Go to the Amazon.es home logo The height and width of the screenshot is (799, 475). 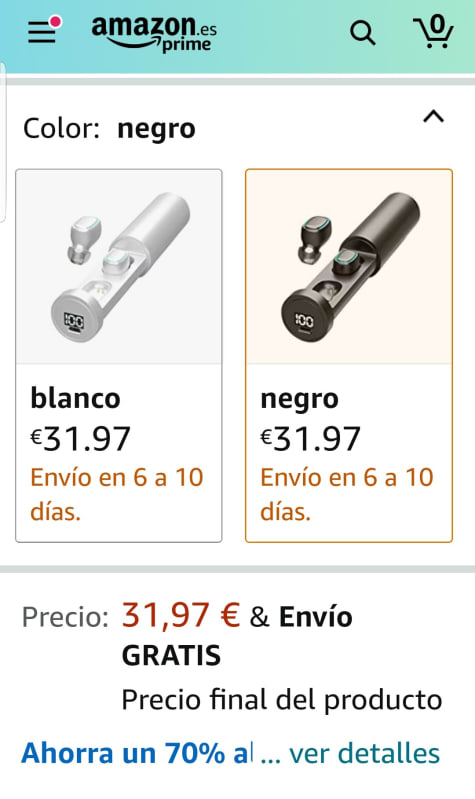[x=154, y=33]
